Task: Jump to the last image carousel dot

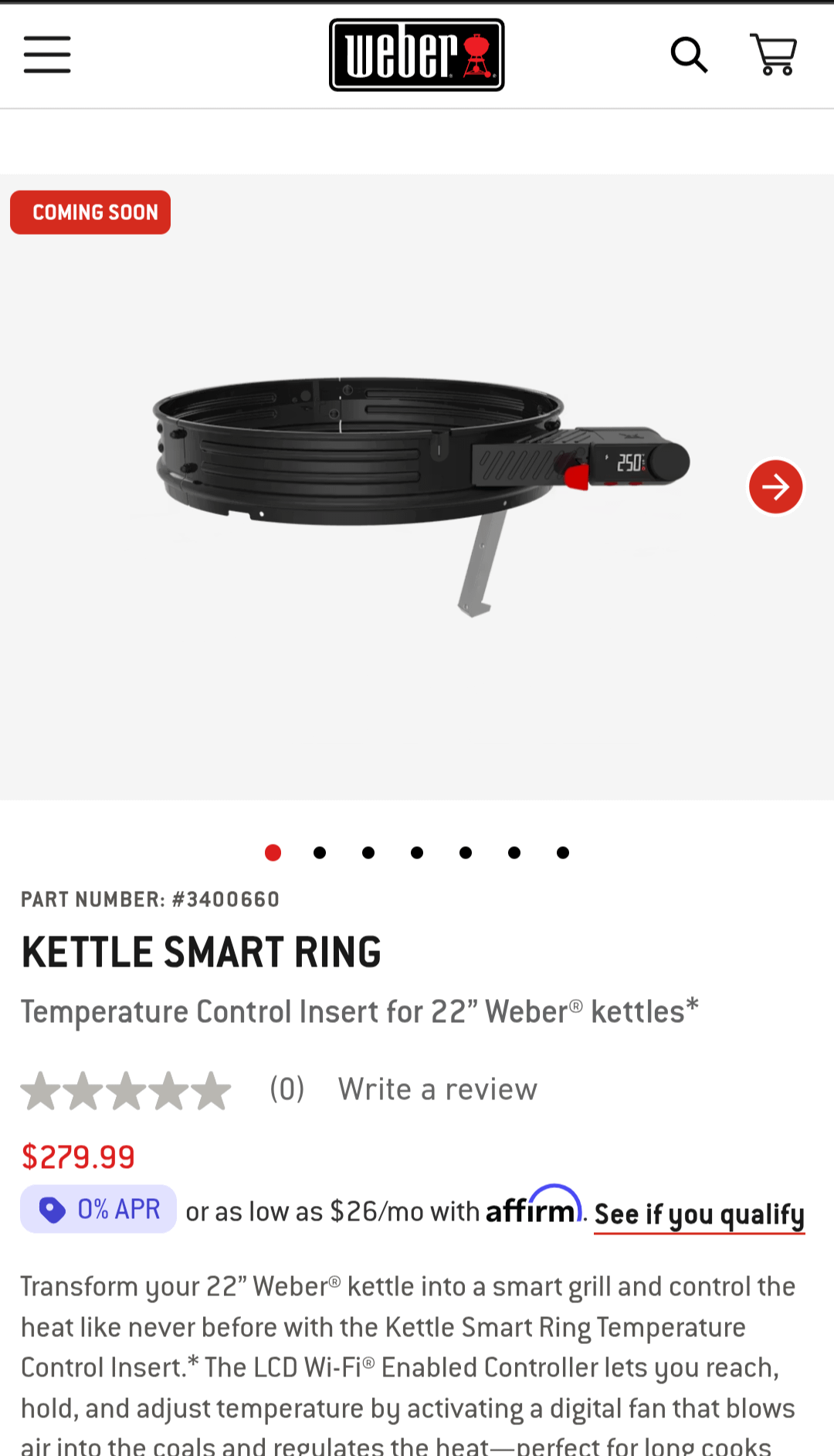Action: (563, 852)
